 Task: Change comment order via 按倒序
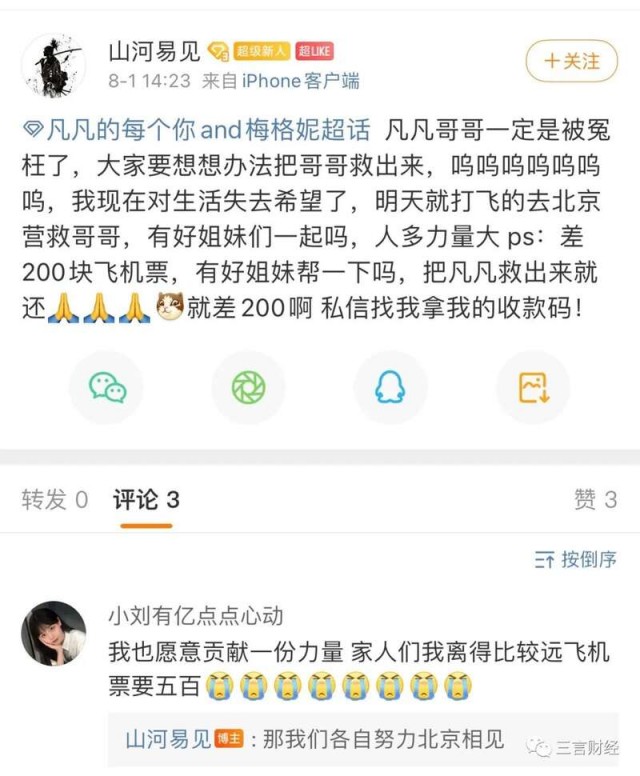coord(575,559)
